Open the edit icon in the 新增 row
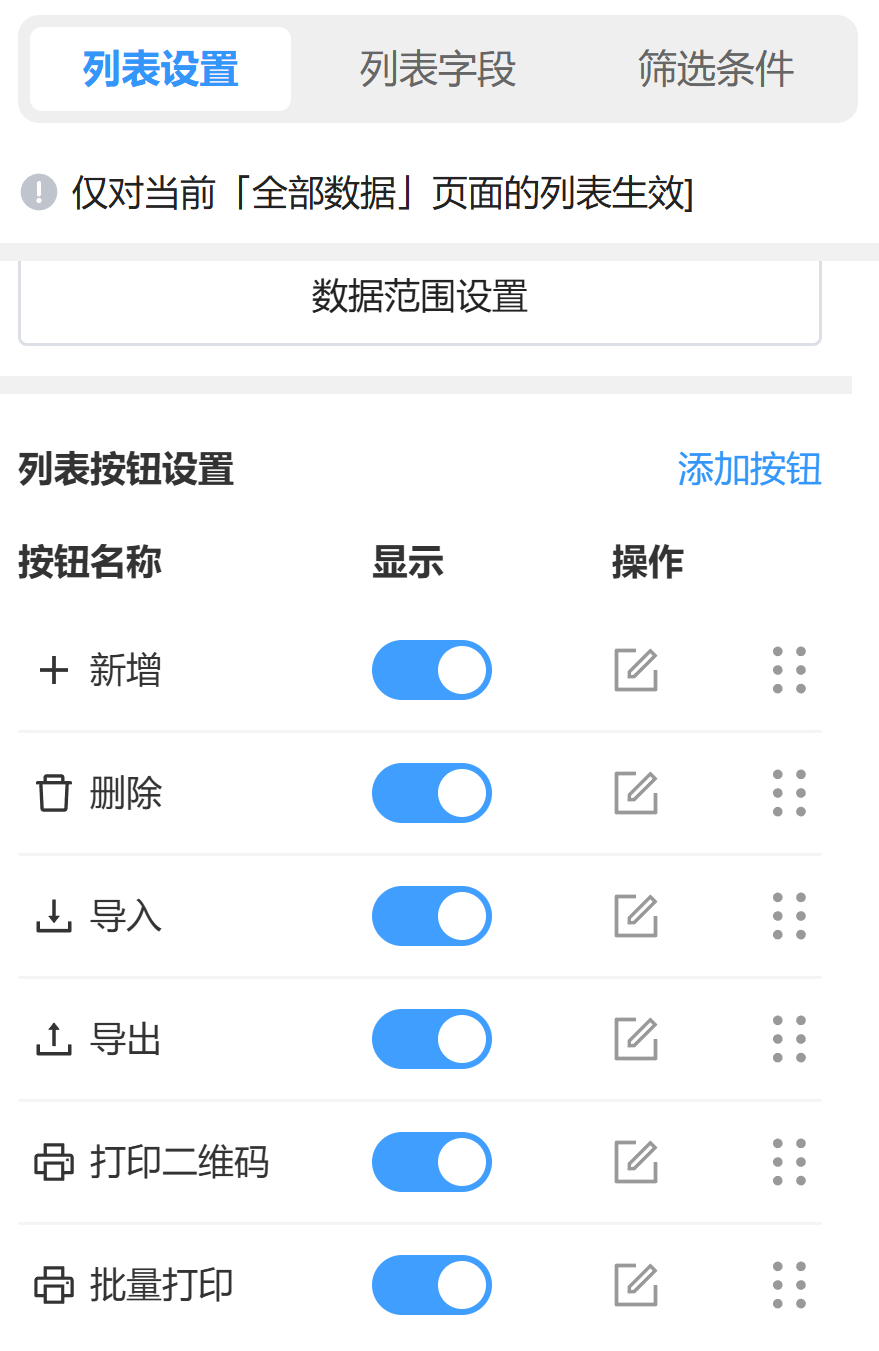879x1351 pixels. pos(636,670)
